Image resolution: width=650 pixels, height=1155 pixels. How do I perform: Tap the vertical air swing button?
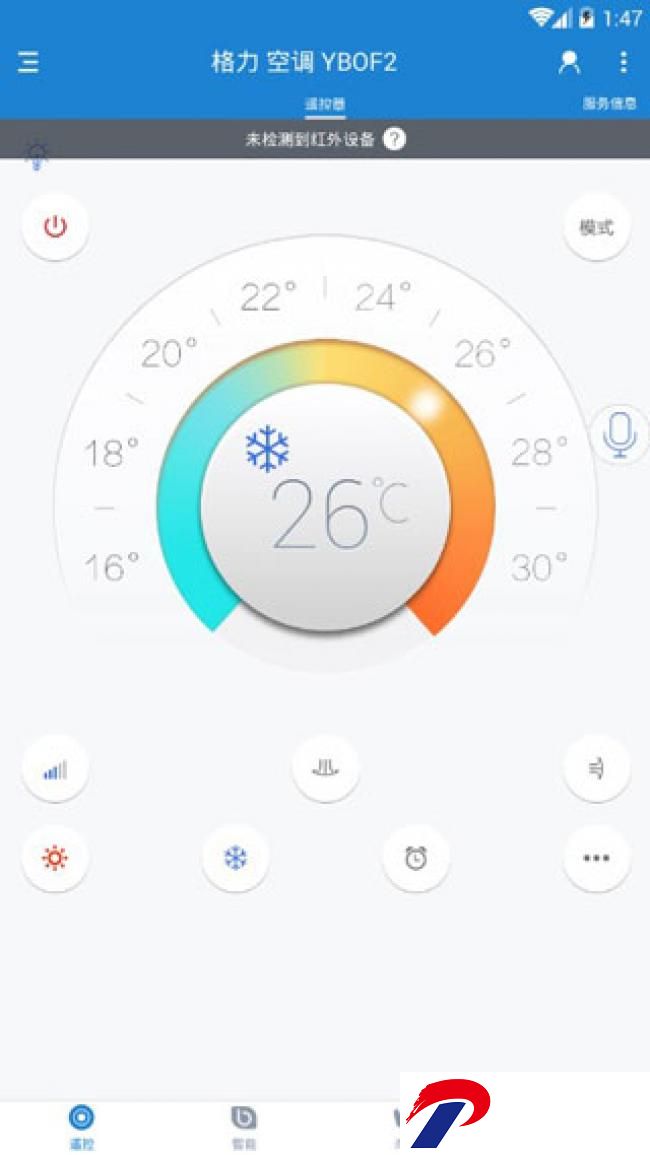[x=325, y=769]
